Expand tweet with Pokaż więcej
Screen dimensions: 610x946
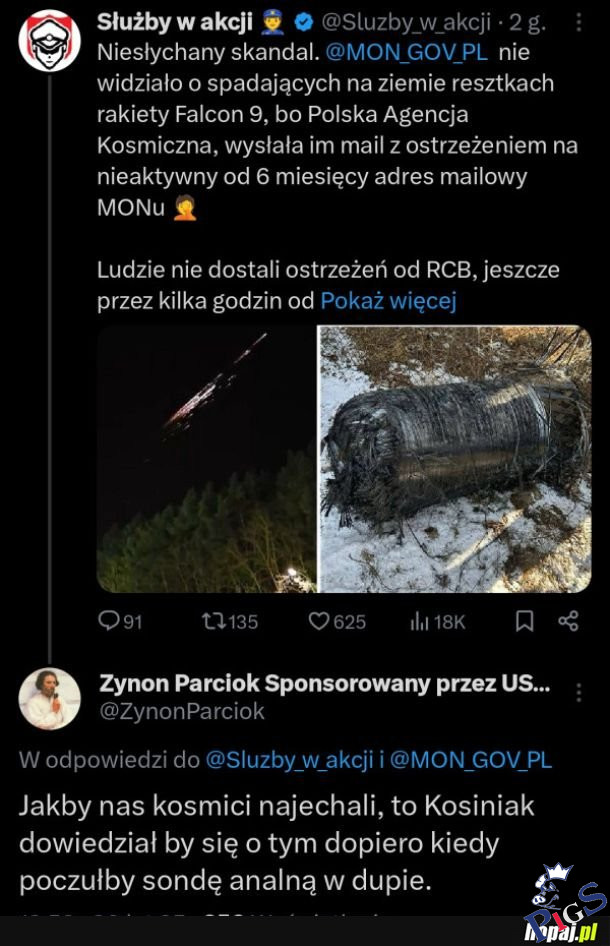(x=388, y=301)
